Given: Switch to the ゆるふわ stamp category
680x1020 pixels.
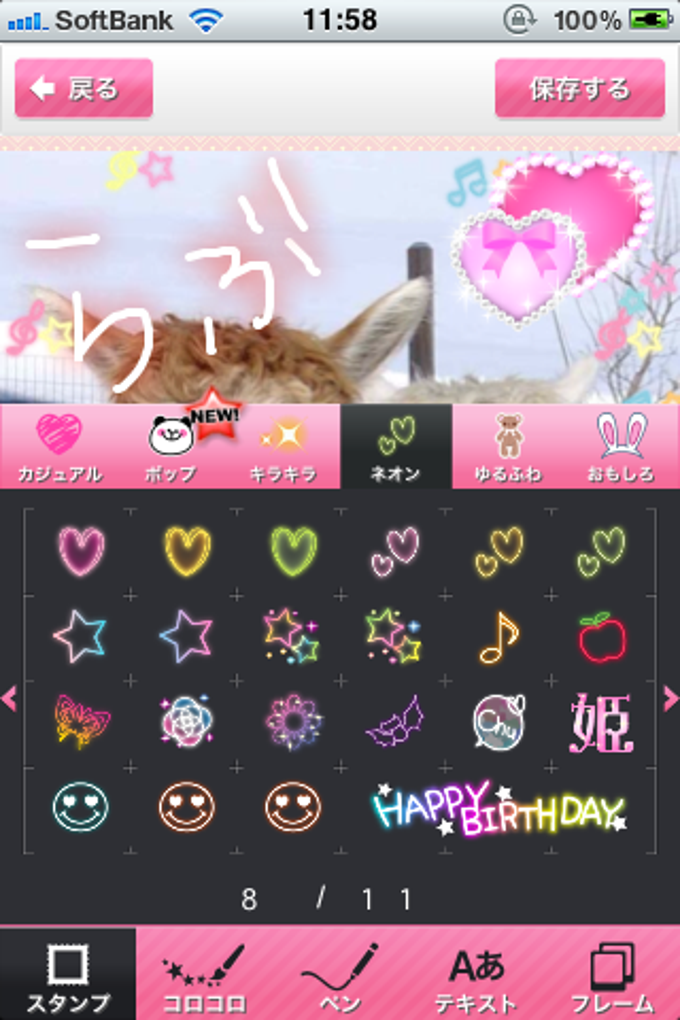Looking at the screenshot, I should (x=509, y=447).
